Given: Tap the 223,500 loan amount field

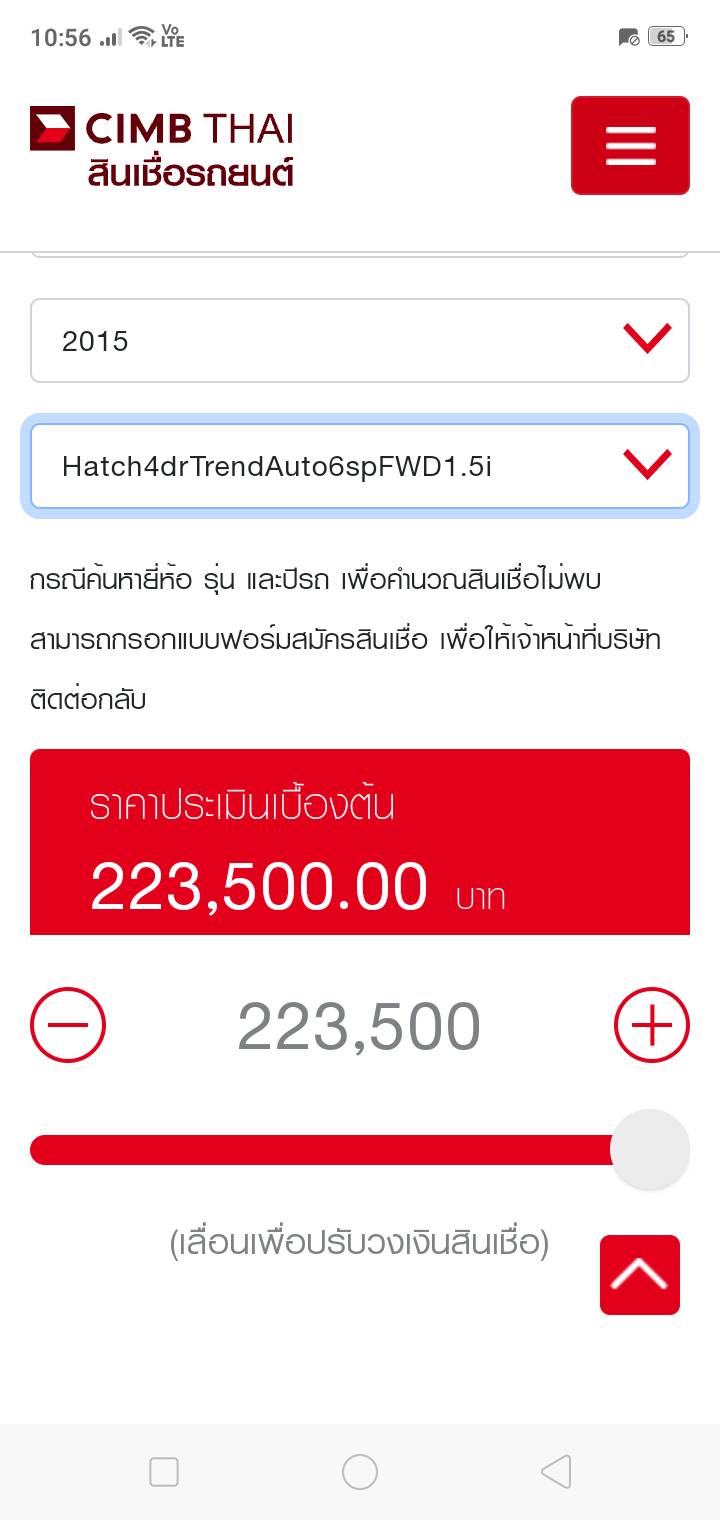Looking at the screenshot, I should 359,1027.
